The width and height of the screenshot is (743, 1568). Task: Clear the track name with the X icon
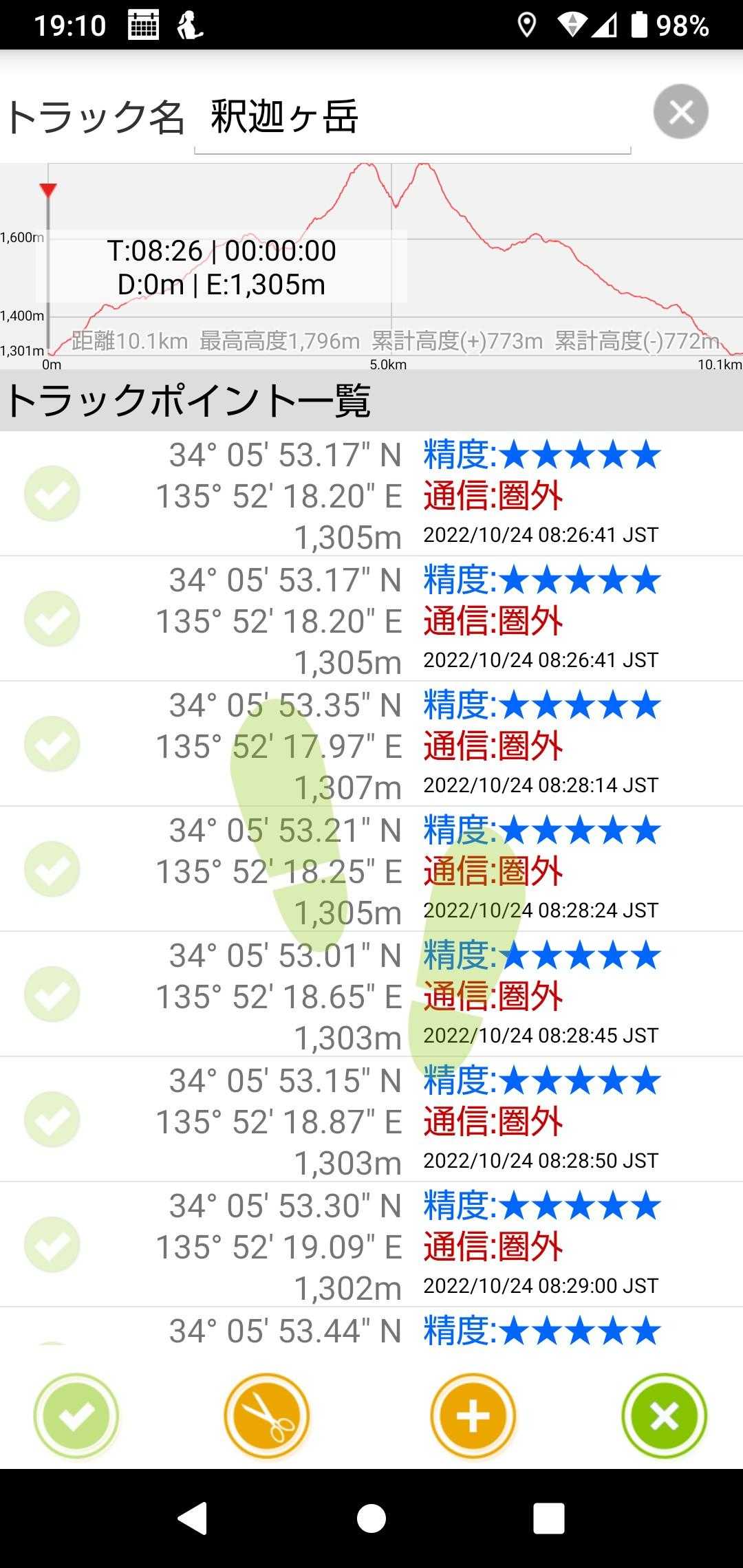coord(680,111)
